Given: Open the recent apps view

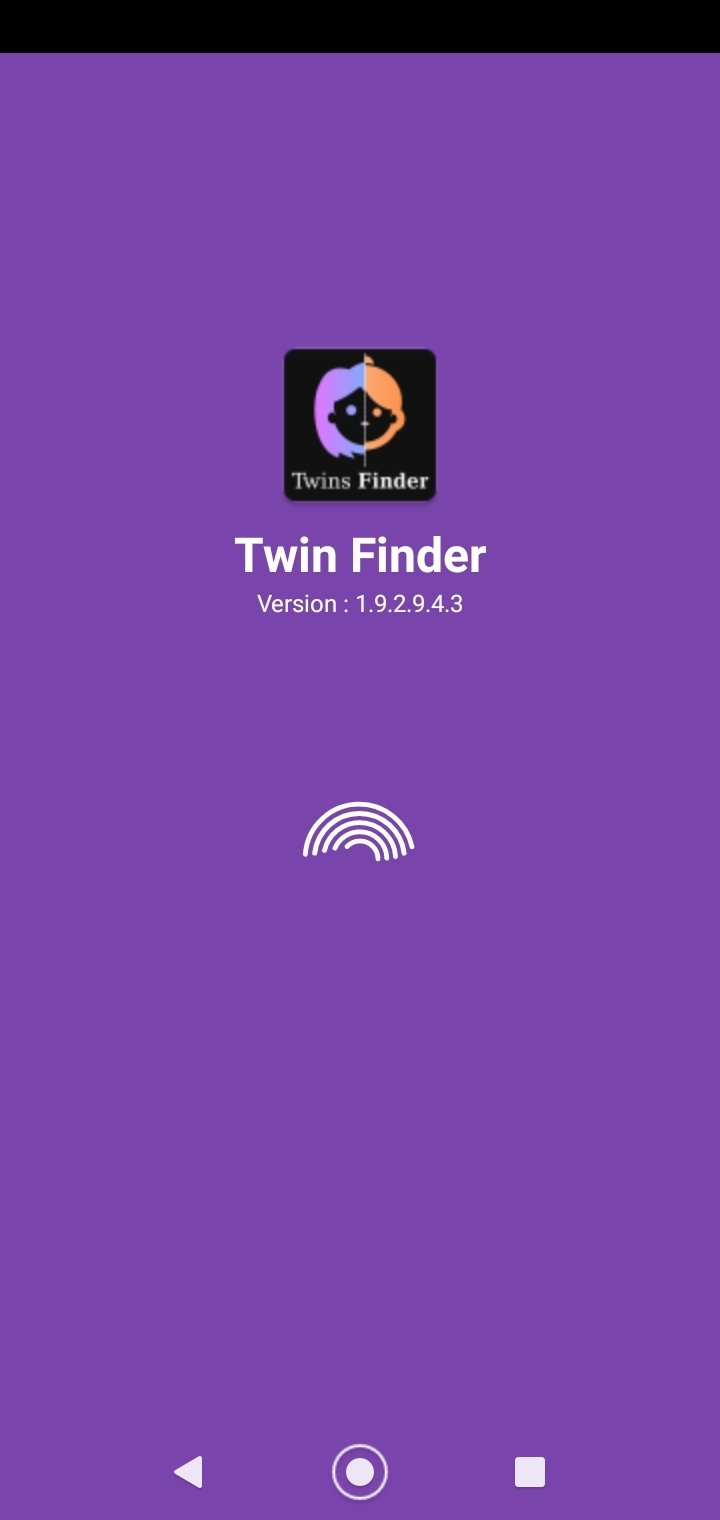Looking at the screenshot, I should tap(530, 1472).
